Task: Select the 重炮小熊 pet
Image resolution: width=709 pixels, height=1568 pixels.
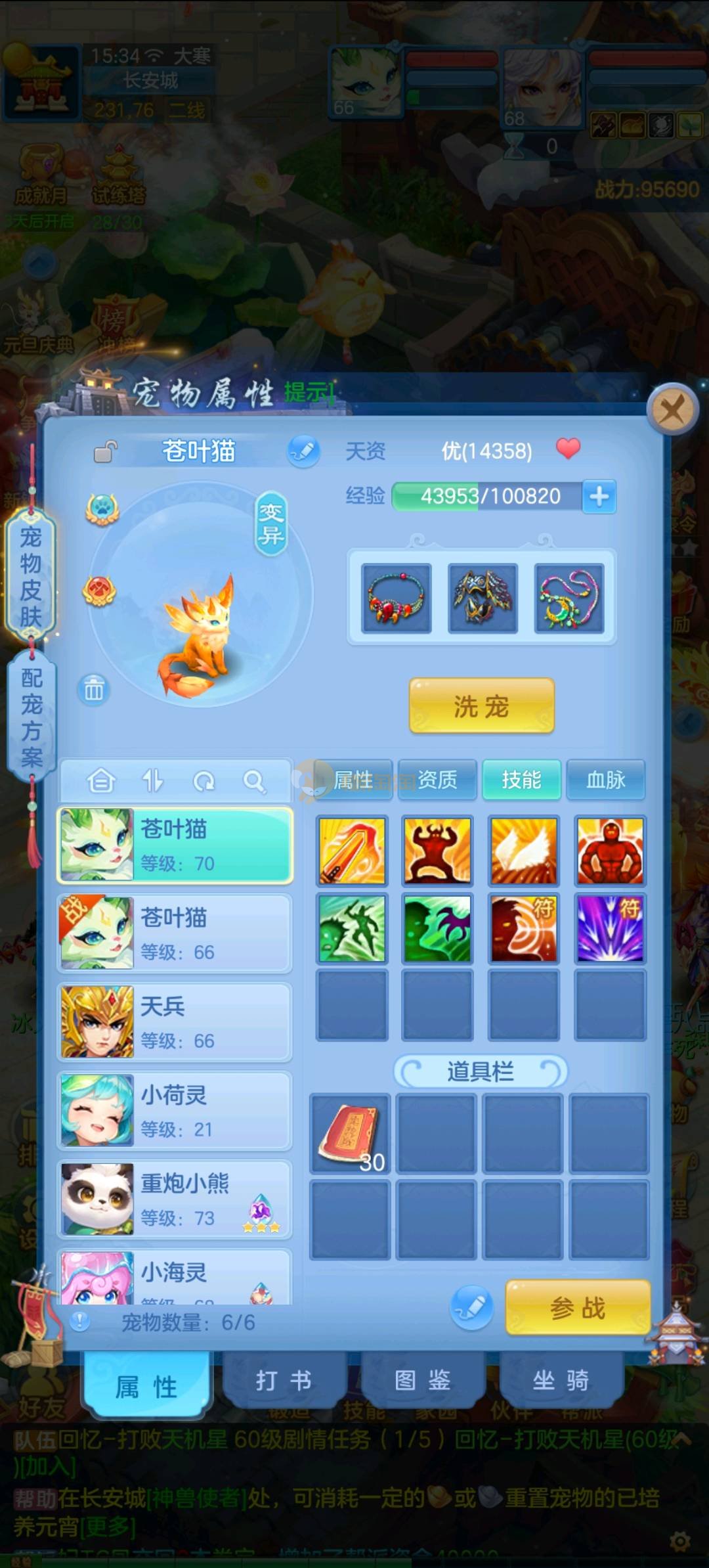Action: [x=175, y=1199]
